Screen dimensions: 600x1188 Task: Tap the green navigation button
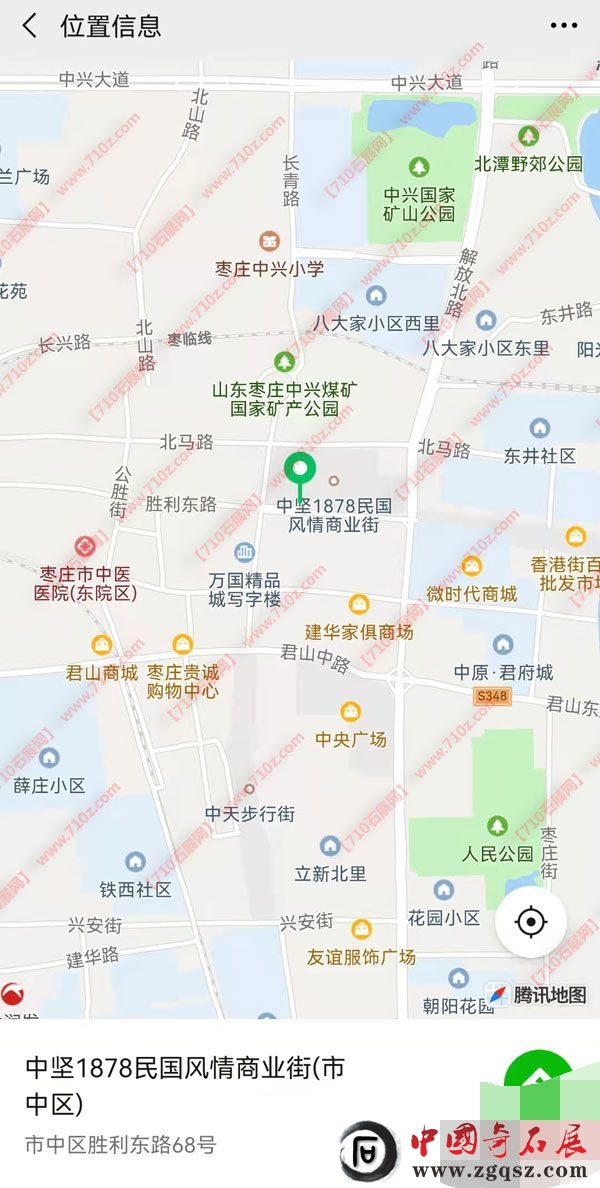coord(538,1078)
